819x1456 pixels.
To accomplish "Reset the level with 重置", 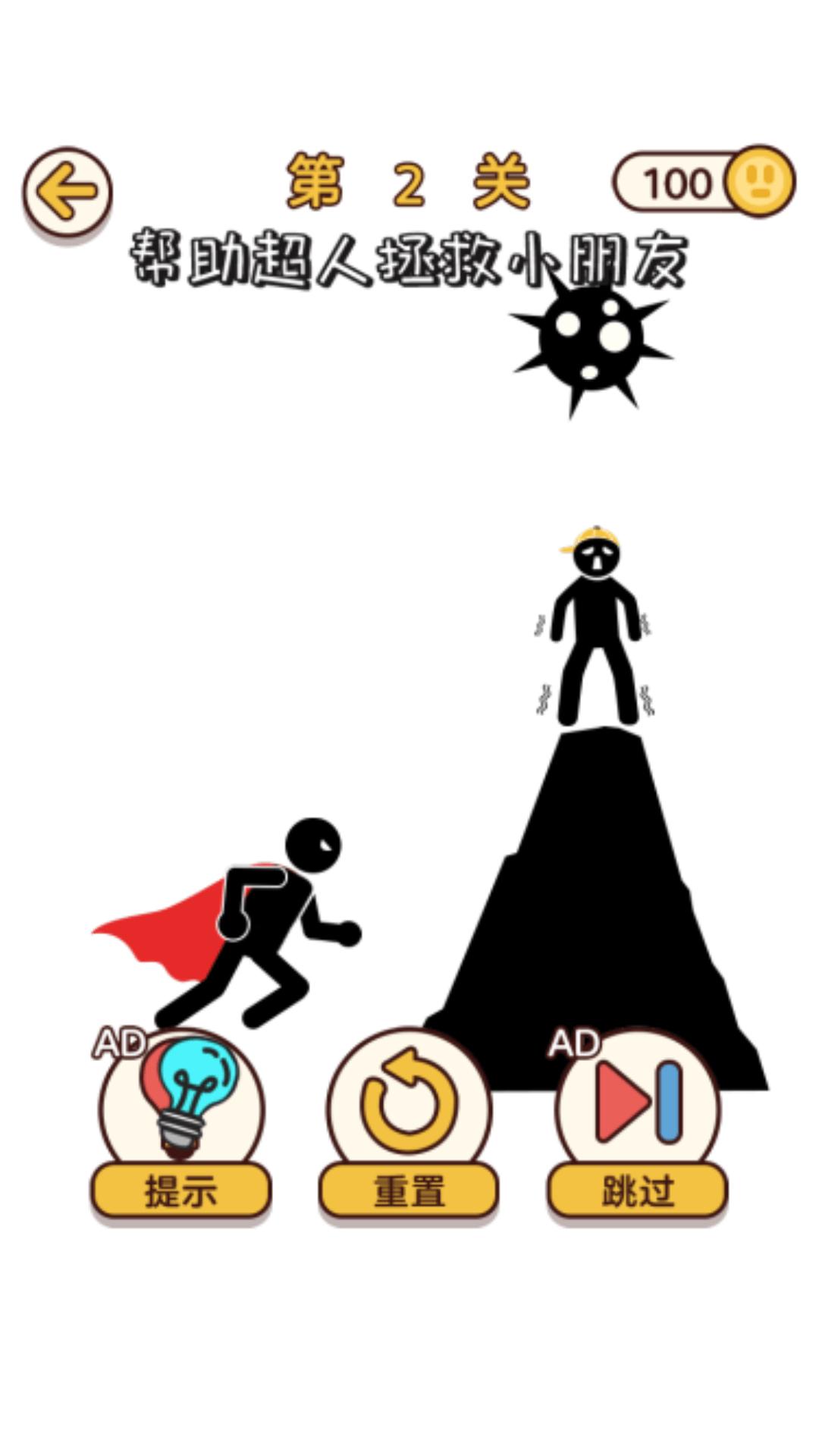I will coord(409,1124).
